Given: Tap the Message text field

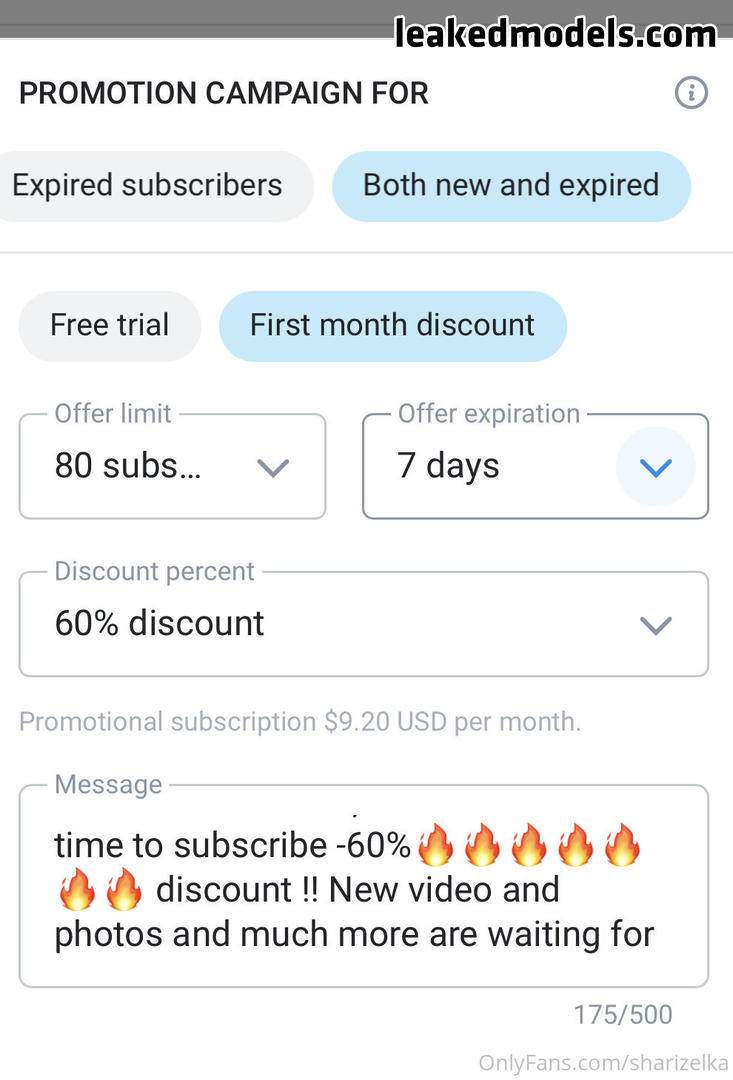Looking at the screenshot, I should [363, 890].
